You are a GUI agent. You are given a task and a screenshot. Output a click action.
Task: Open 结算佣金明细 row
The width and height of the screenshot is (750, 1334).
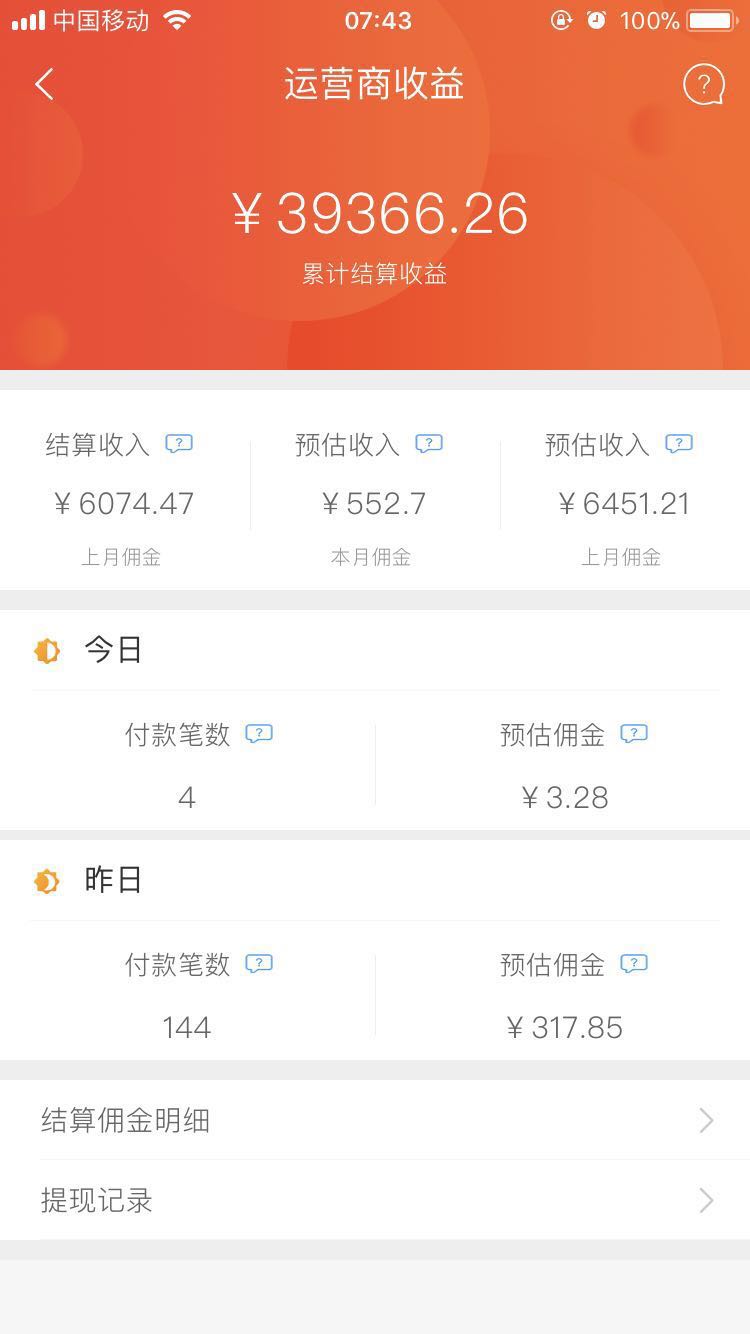click(x=375, y=1120)
